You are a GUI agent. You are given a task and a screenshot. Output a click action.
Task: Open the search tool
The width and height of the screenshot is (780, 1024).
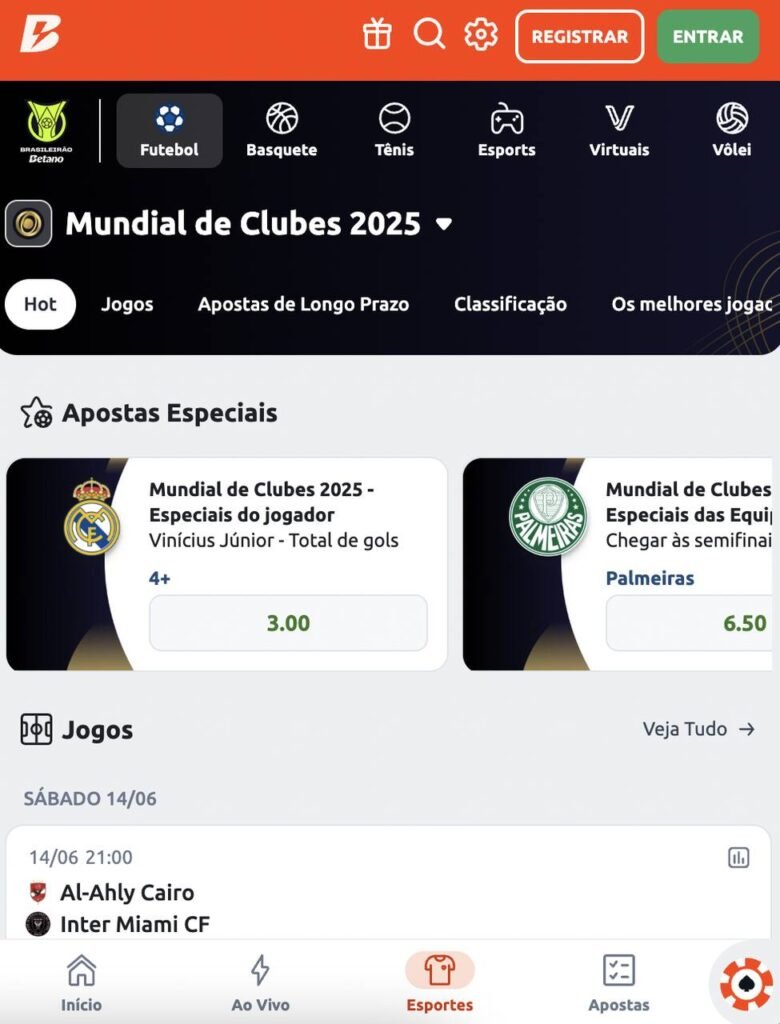point(430,33)
